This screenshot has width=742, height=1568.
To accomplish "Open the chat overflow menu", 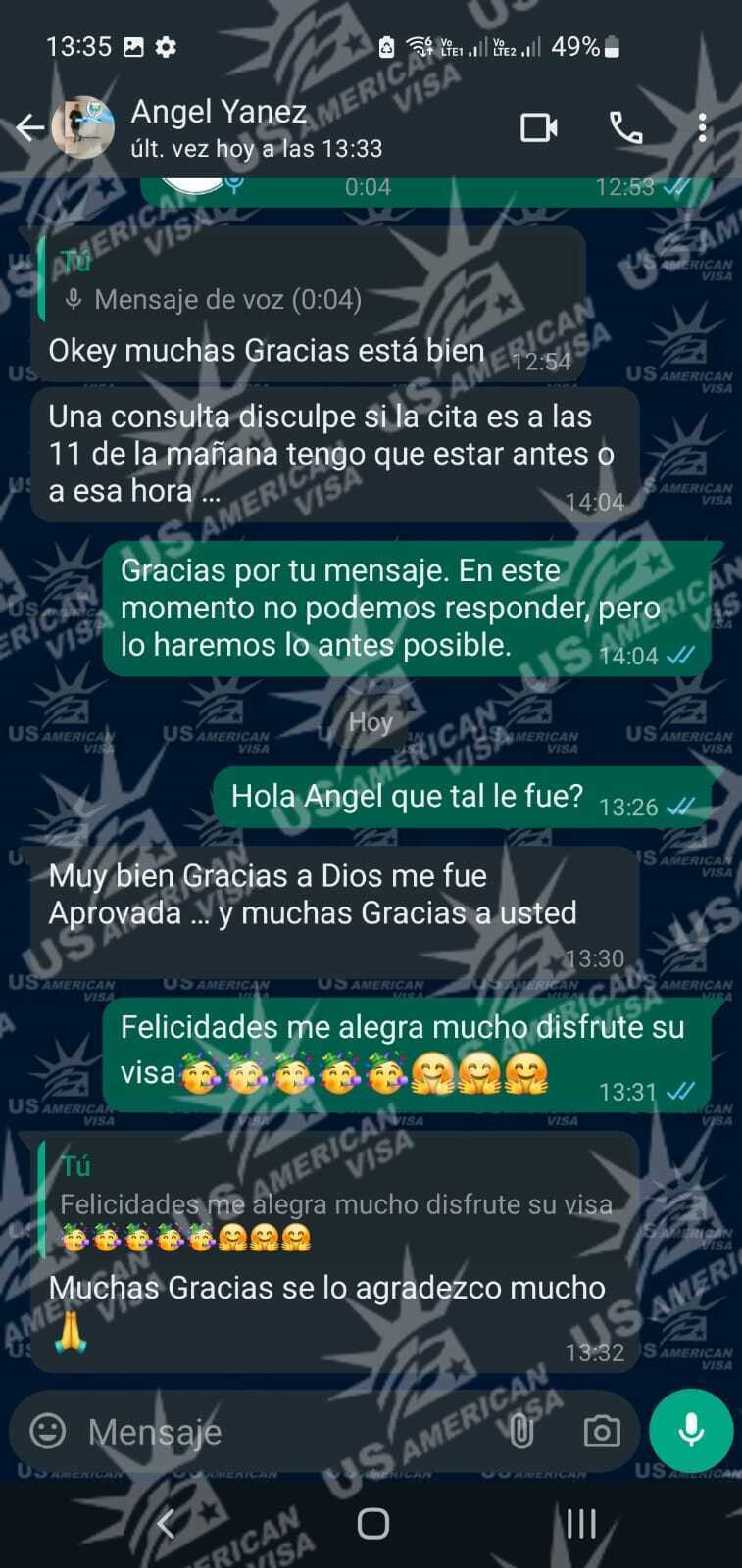I will [x=702, y=128].
